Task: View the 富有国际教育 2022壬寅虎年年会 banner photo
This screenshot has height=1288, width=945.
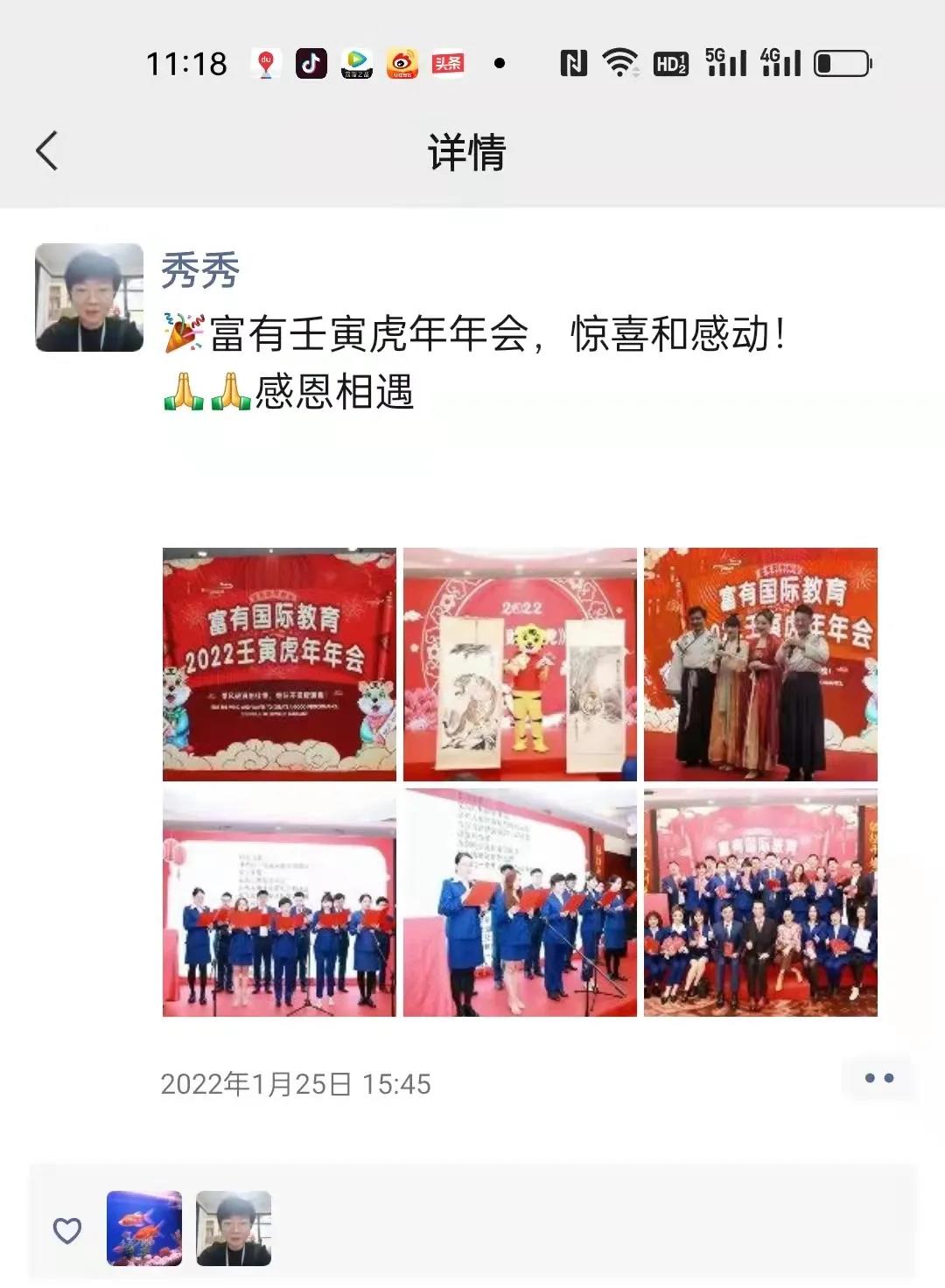Action: click(279, 664)
